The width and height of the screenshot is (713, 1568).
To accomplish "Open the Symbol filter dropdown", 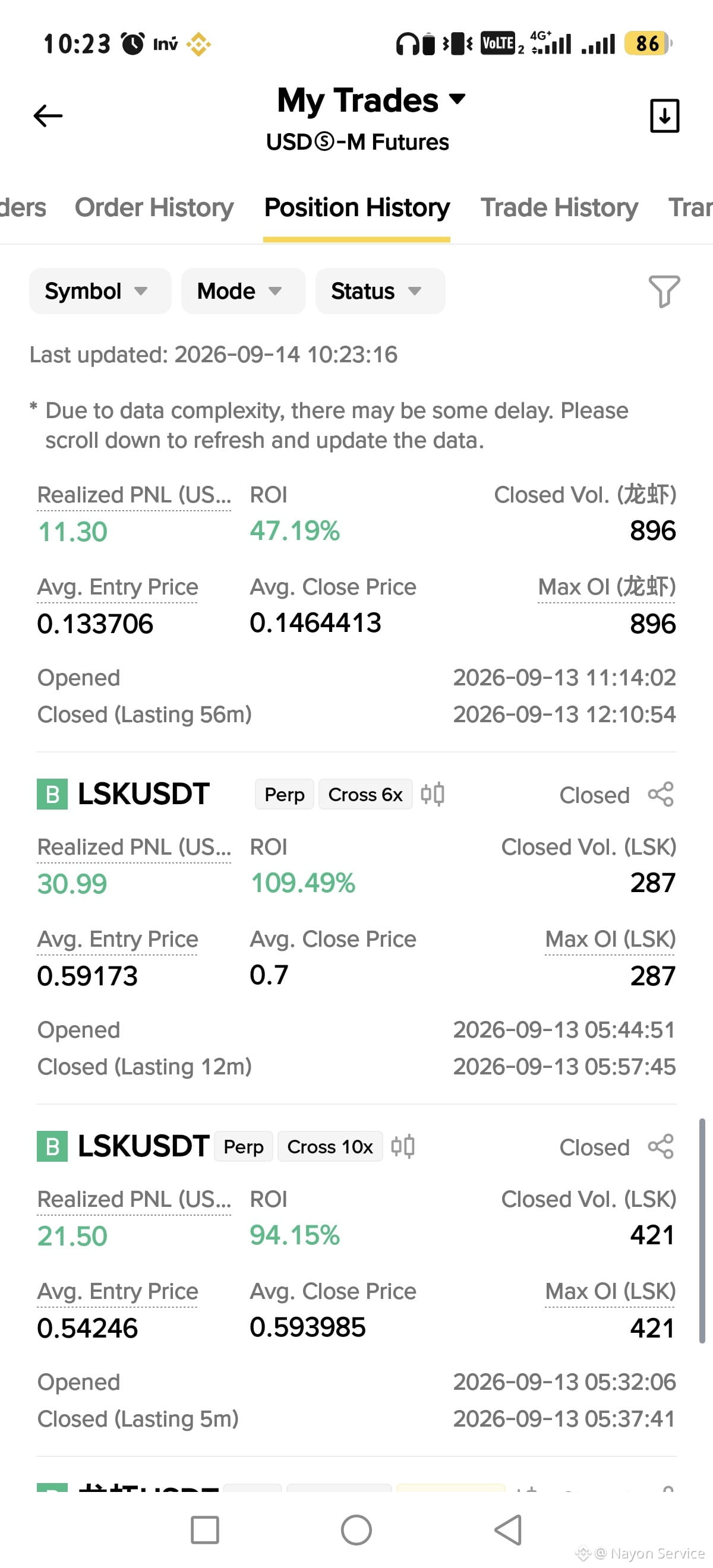I will click(100, 291).
